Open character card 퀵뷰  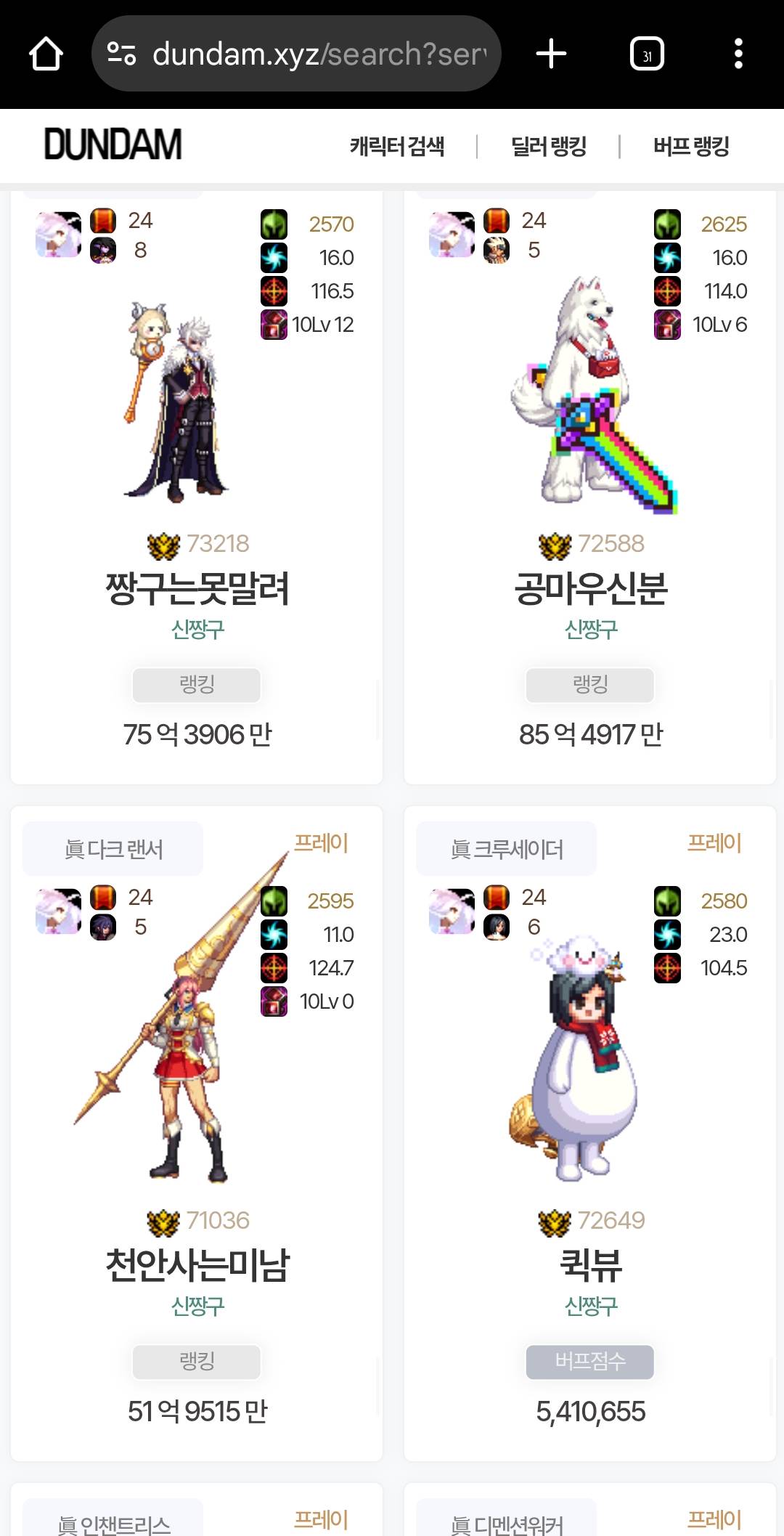click(x=590, y=1265)
